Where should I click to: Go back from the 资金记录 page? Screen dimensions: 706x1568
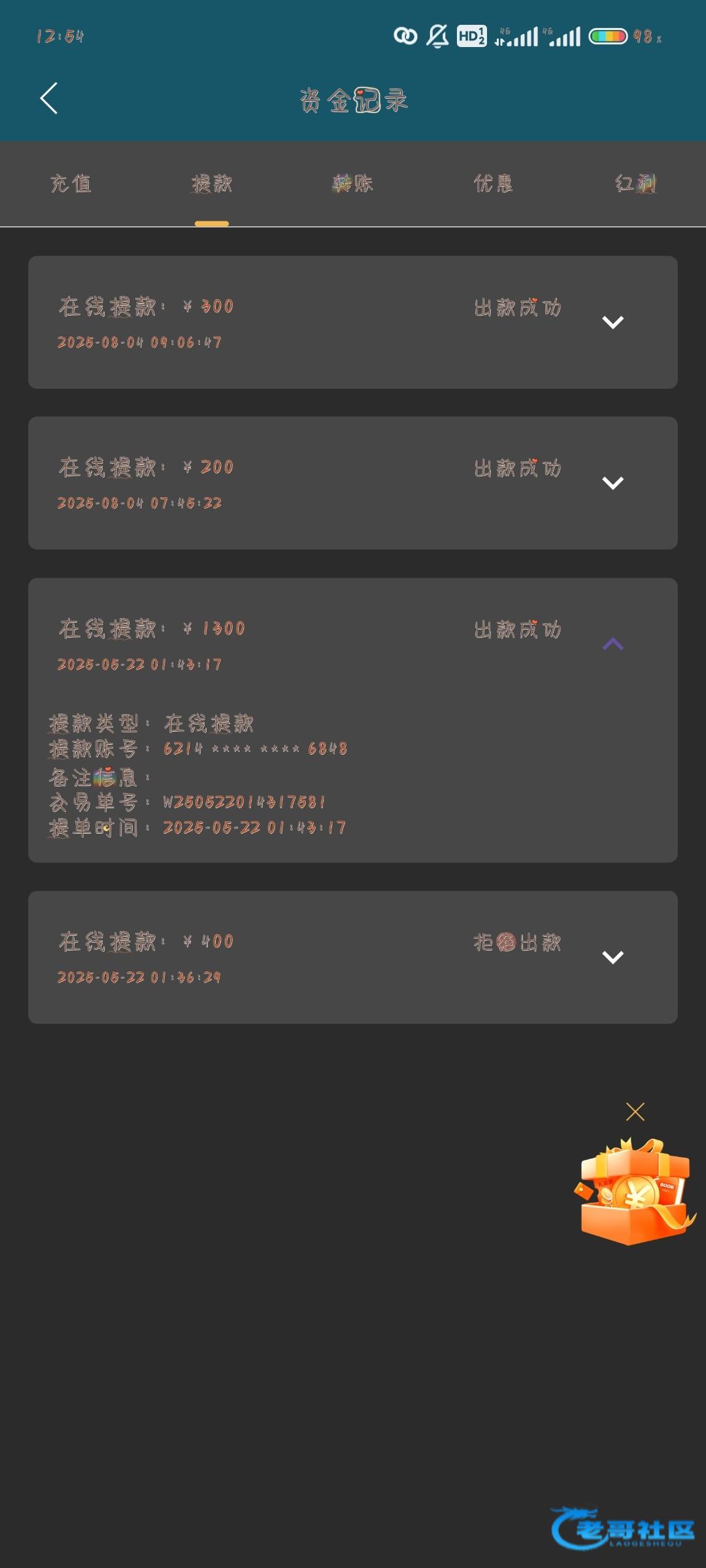point(49,99)
